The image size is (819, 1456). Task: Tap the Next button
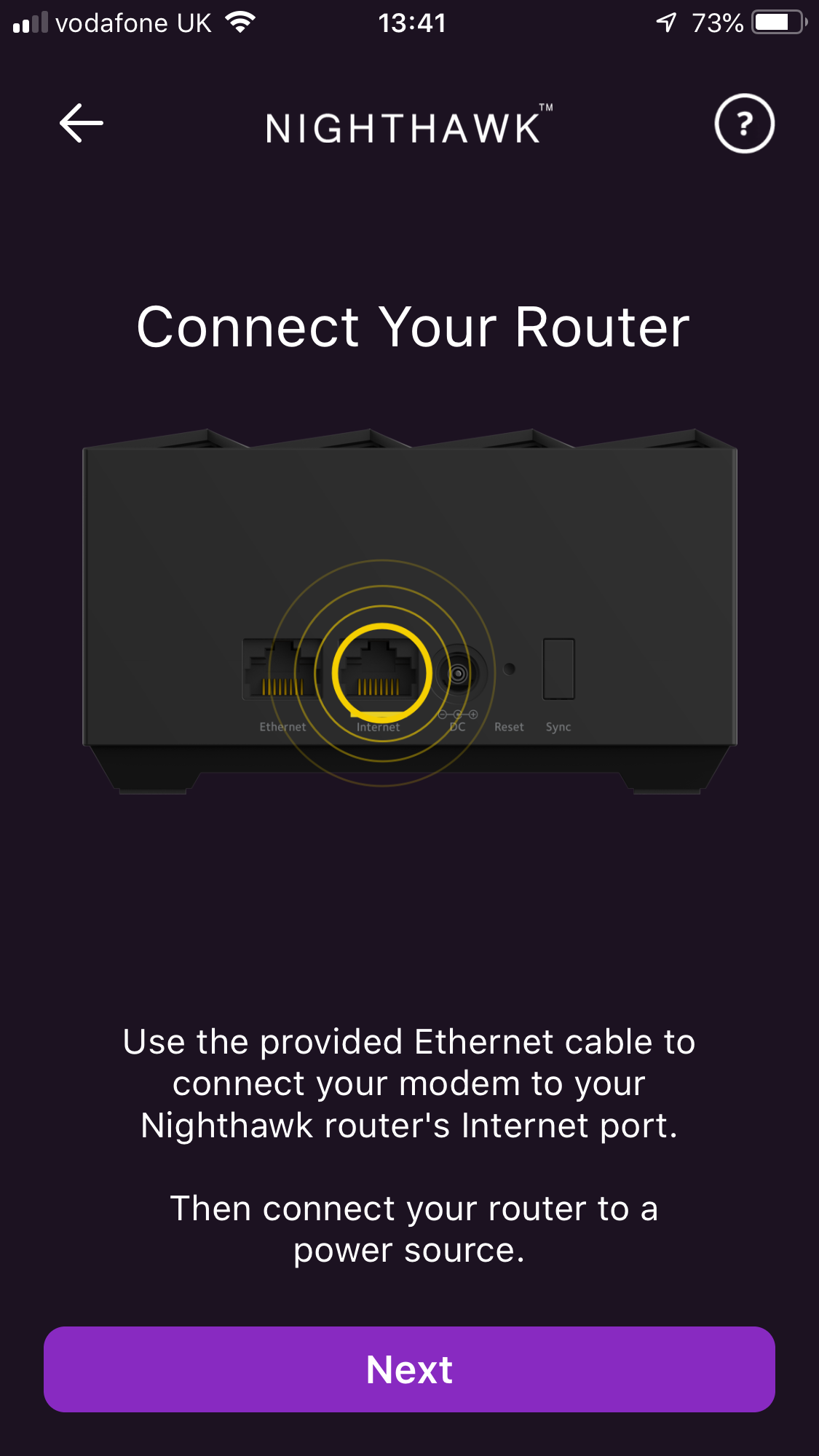(x=409, y=1369)
